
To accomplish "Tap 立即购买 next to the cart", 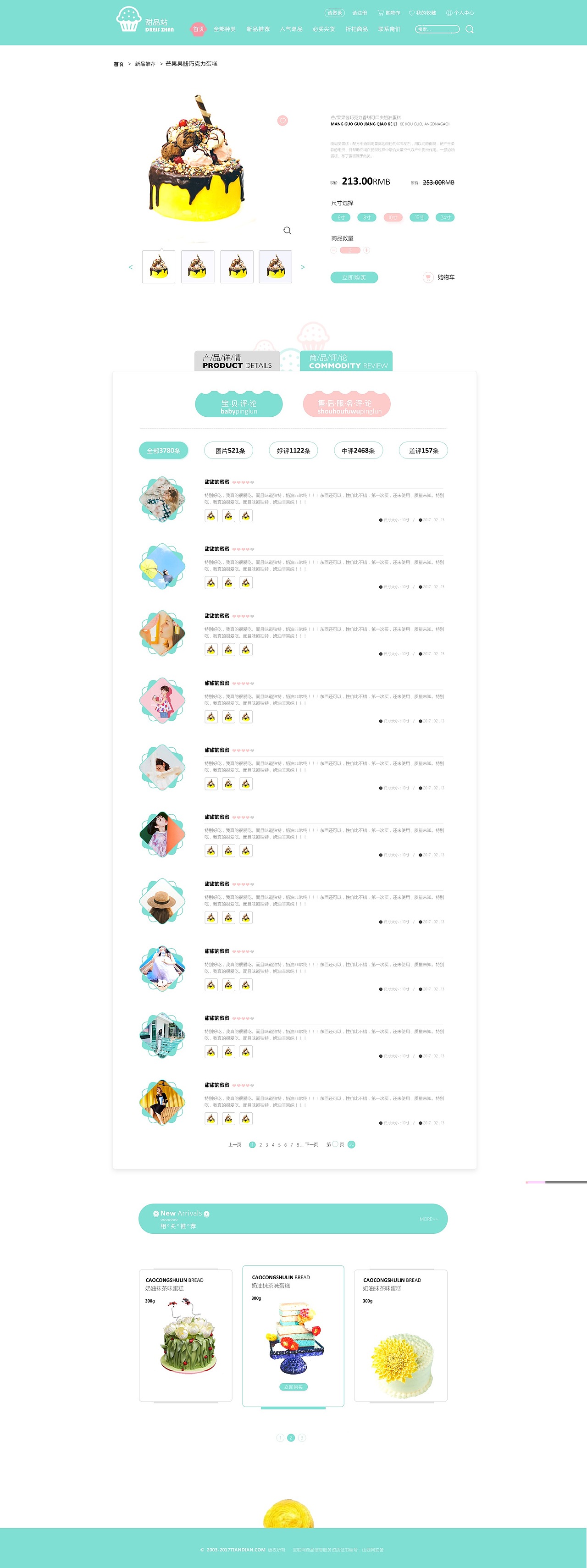I will (x=354, y=277).
